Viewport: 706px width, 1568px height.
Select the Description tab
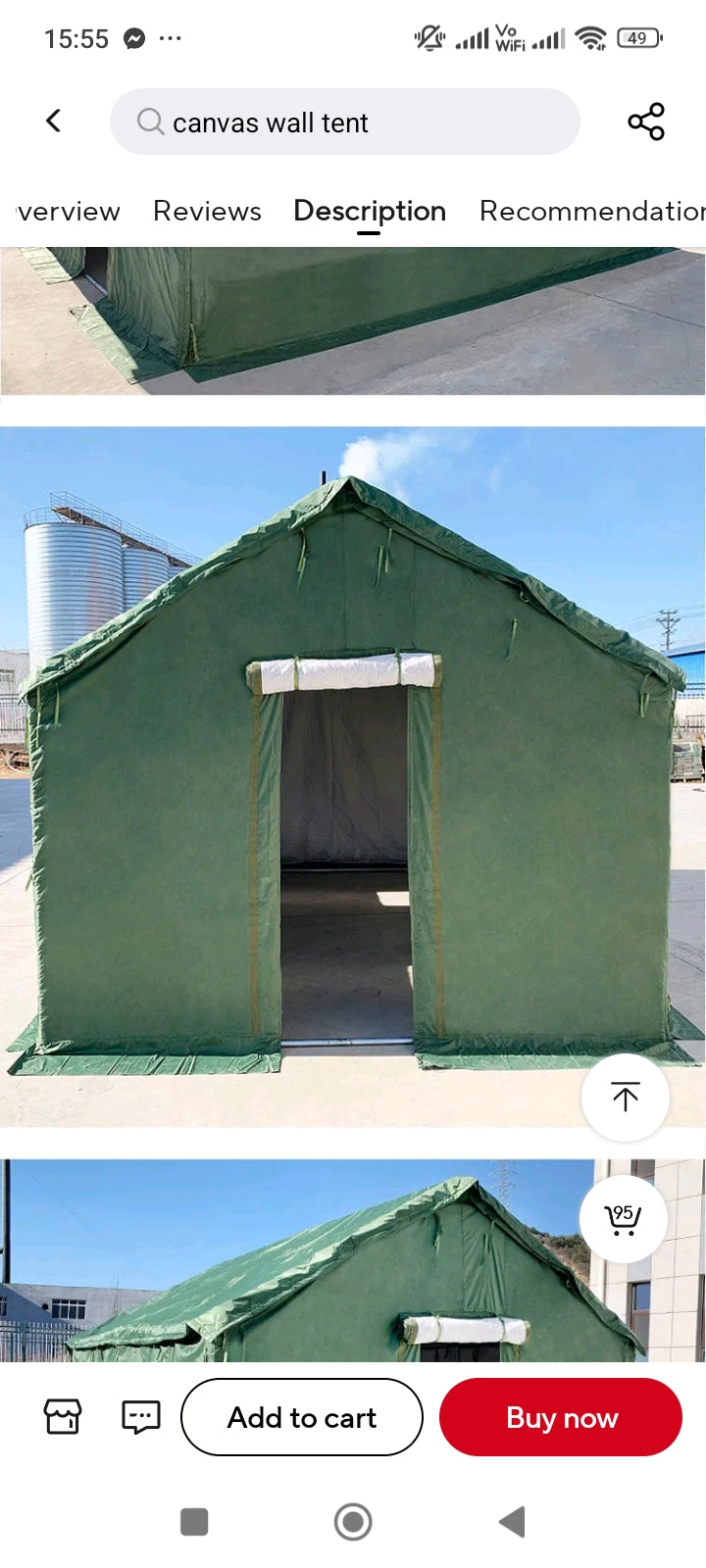(369, 211)
